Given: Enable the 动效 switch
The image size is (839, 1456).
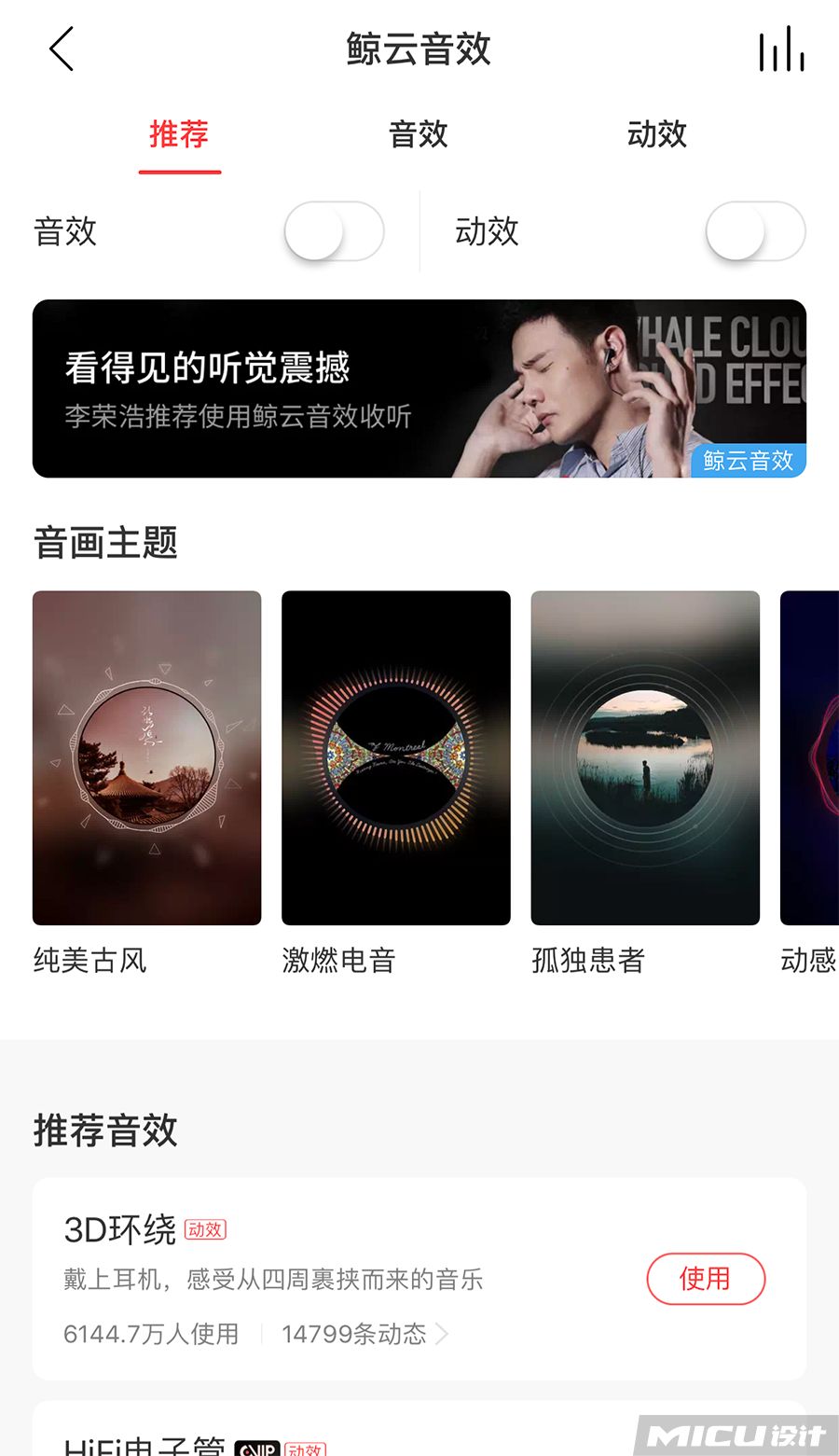Looking at the screenshot, I should point(755,232).
